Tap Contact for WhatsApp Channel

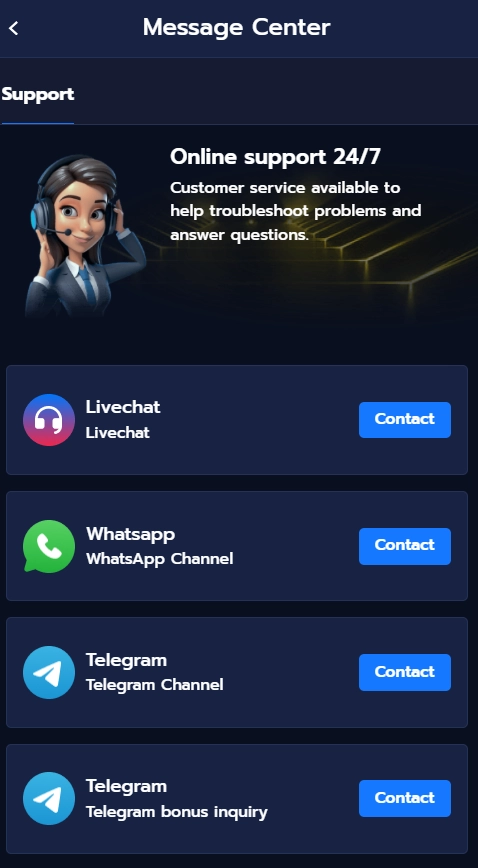[x=404, y=546]
